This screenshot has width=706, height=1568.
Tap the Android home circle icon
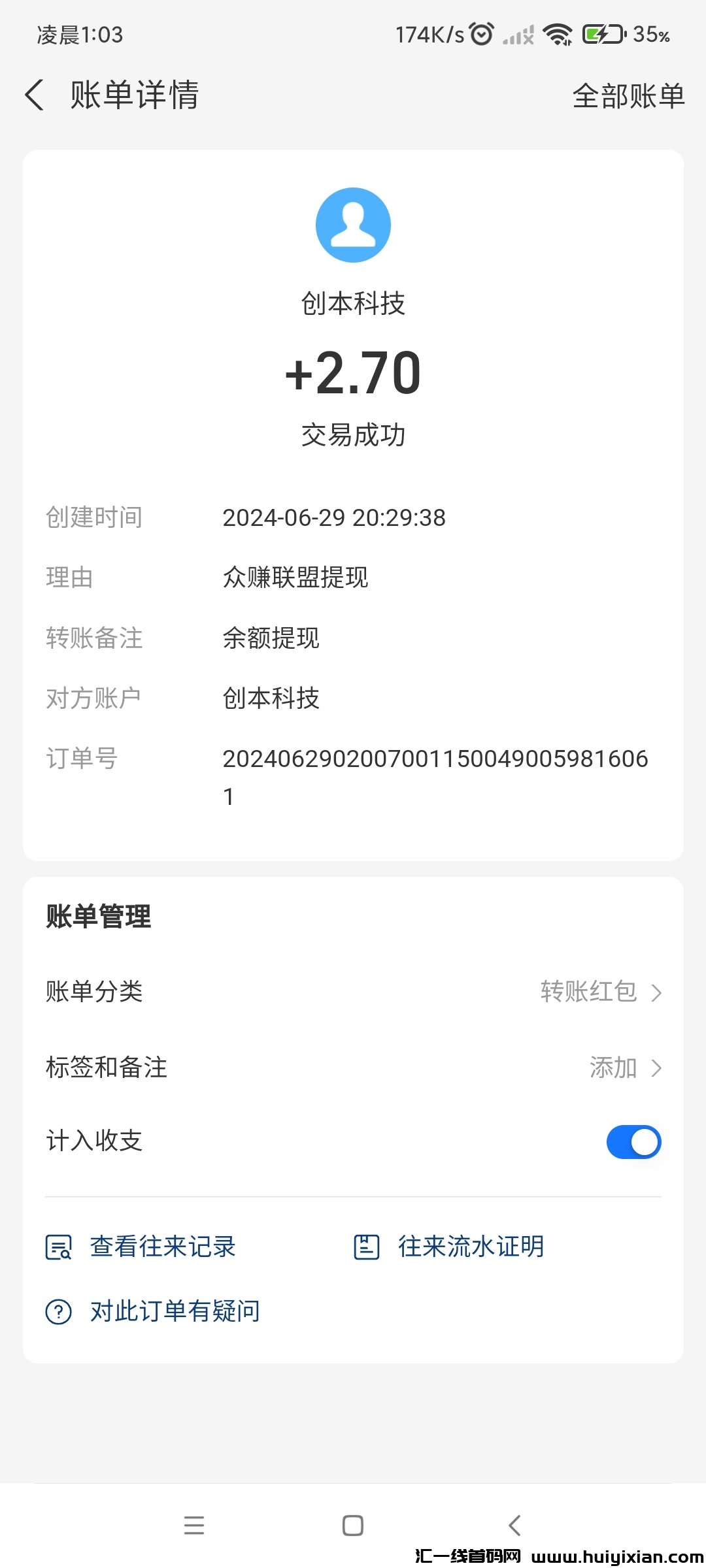352,1526
